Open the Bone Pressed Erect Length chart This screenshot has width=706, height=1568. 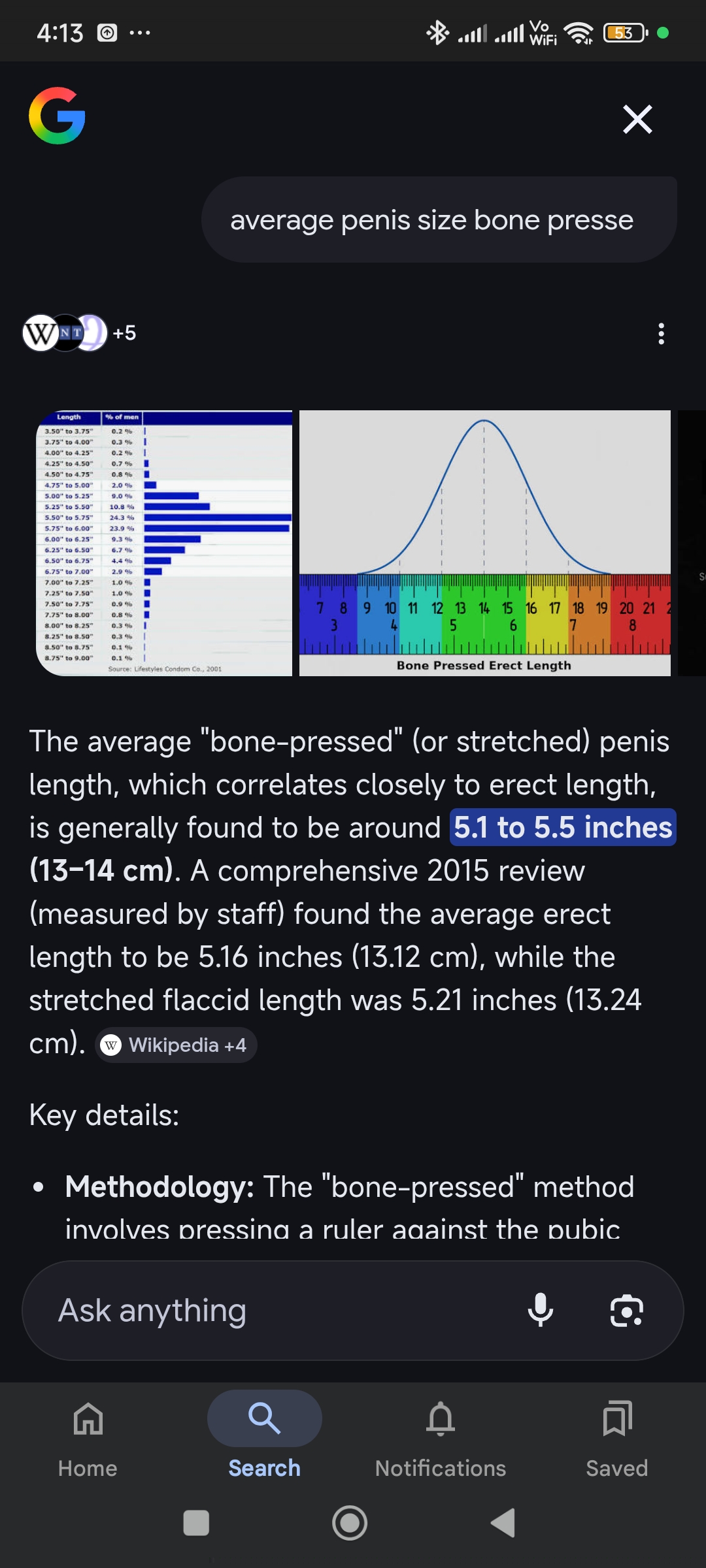click(484, 543)
